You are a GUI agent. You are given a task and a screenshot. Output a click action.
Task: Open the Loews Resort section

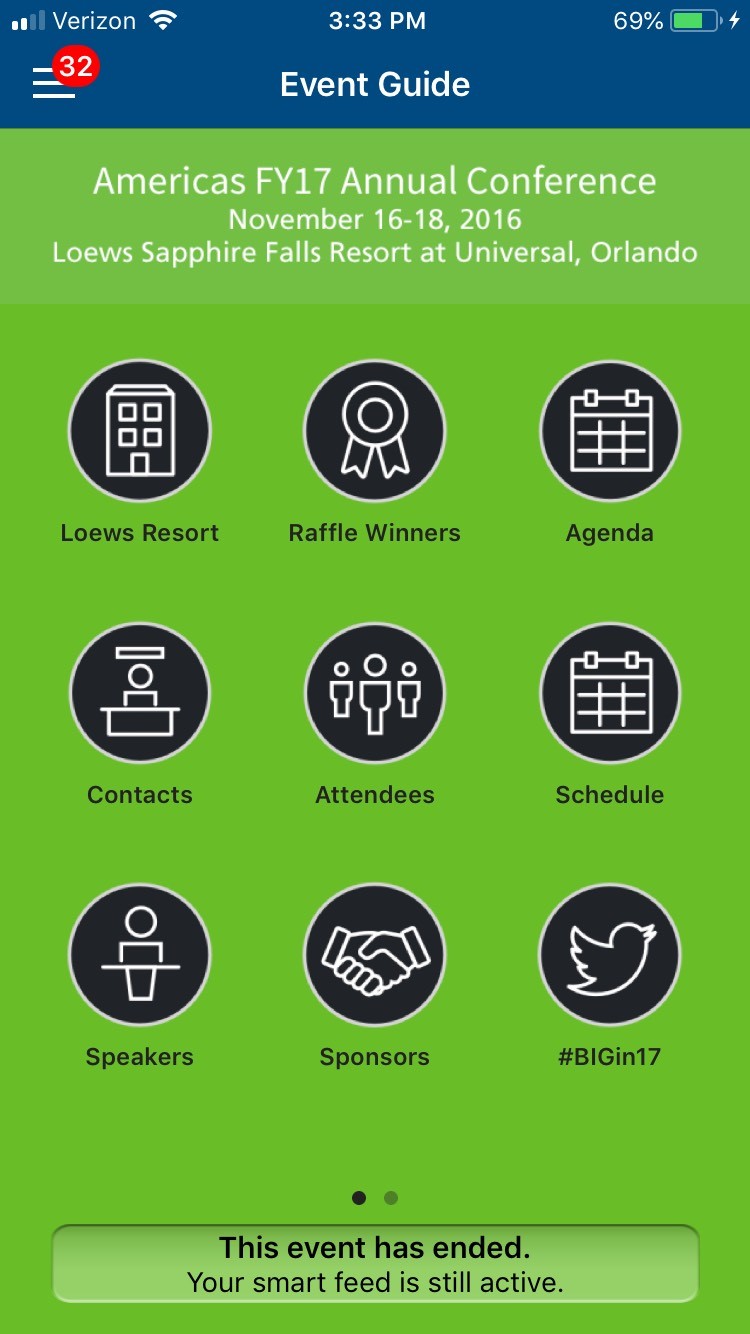point(140,432)
